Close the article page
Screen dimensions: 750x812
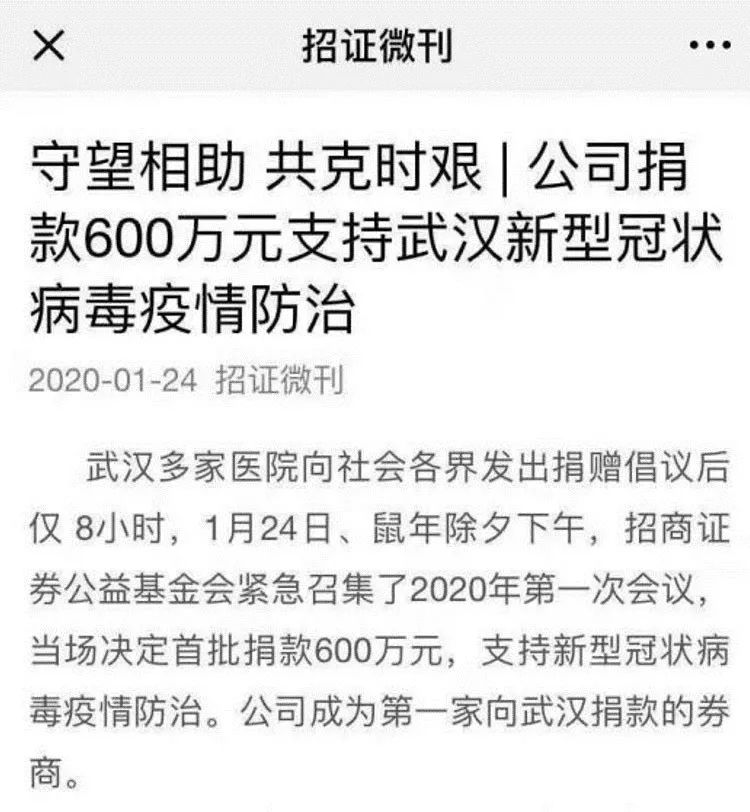(48, 45)
